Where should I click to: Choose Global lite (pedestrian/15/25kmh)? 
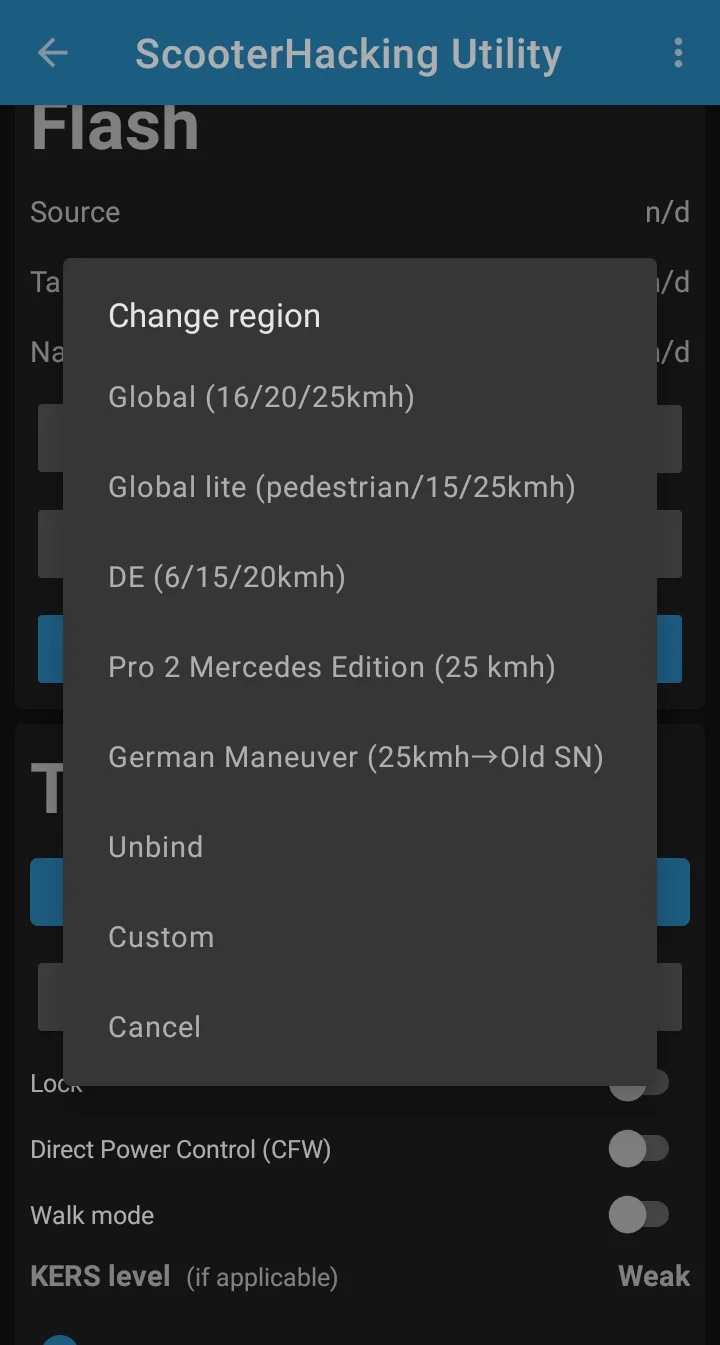tap(341, 487)
